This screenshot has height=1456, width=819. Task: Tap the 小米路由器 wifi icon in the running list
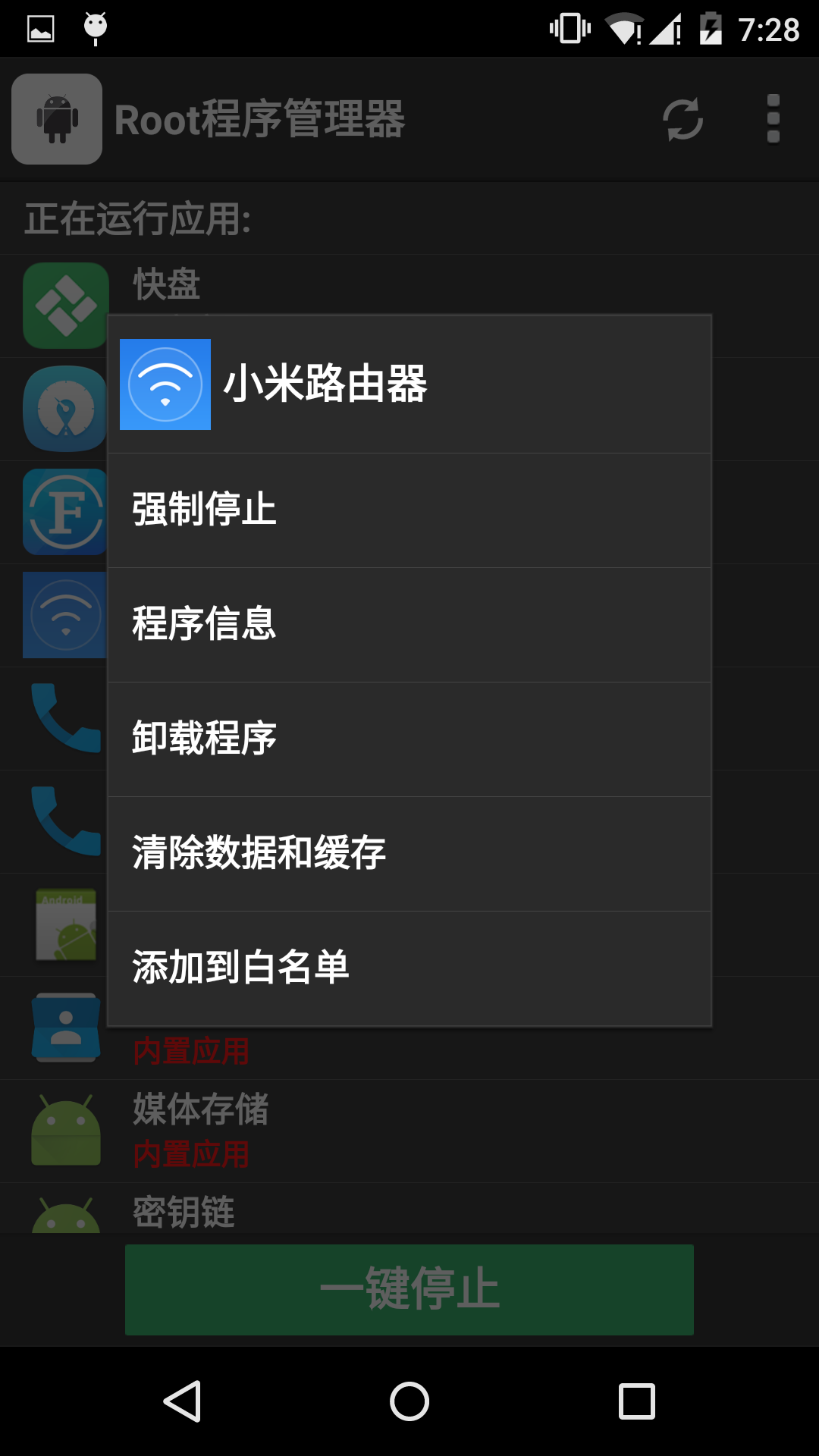(64, 614)
